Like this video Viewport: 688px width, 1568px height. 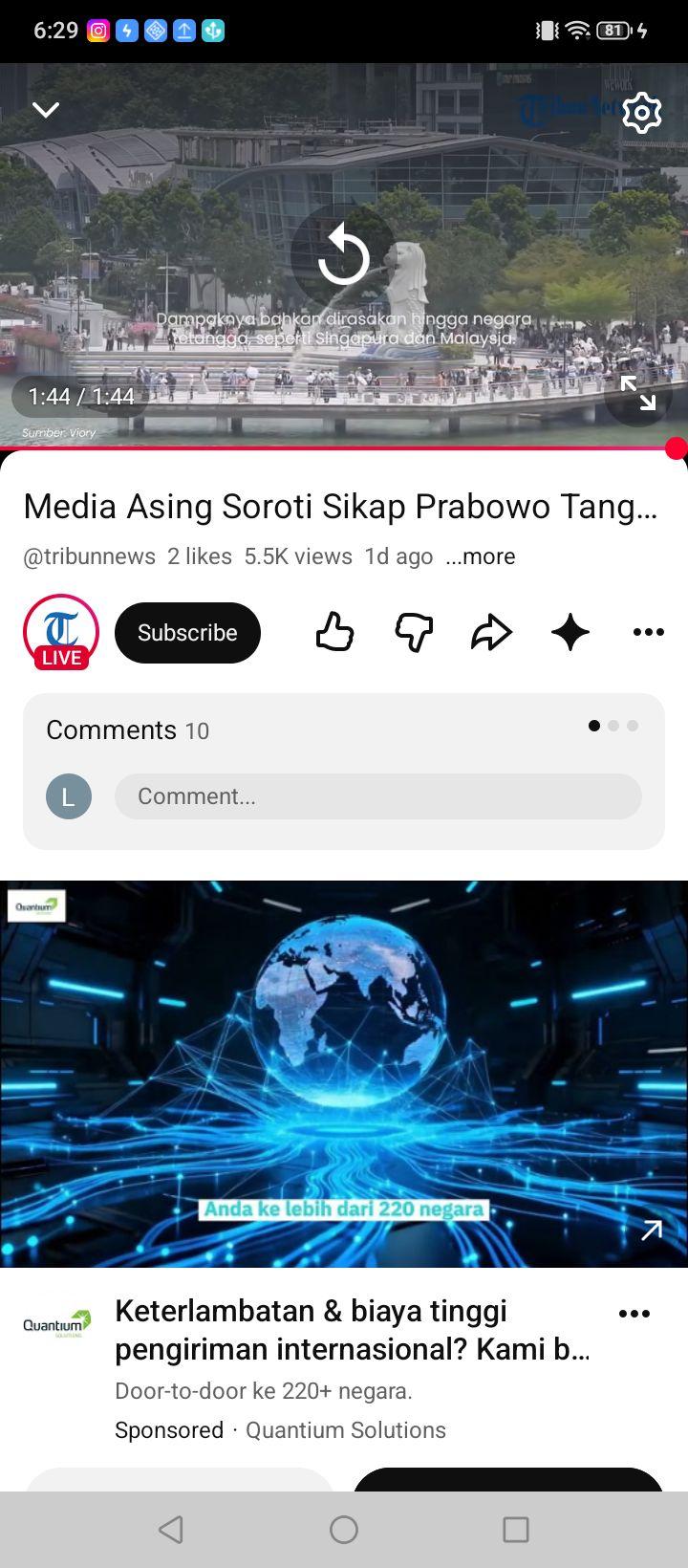click(x=335, y=633)
